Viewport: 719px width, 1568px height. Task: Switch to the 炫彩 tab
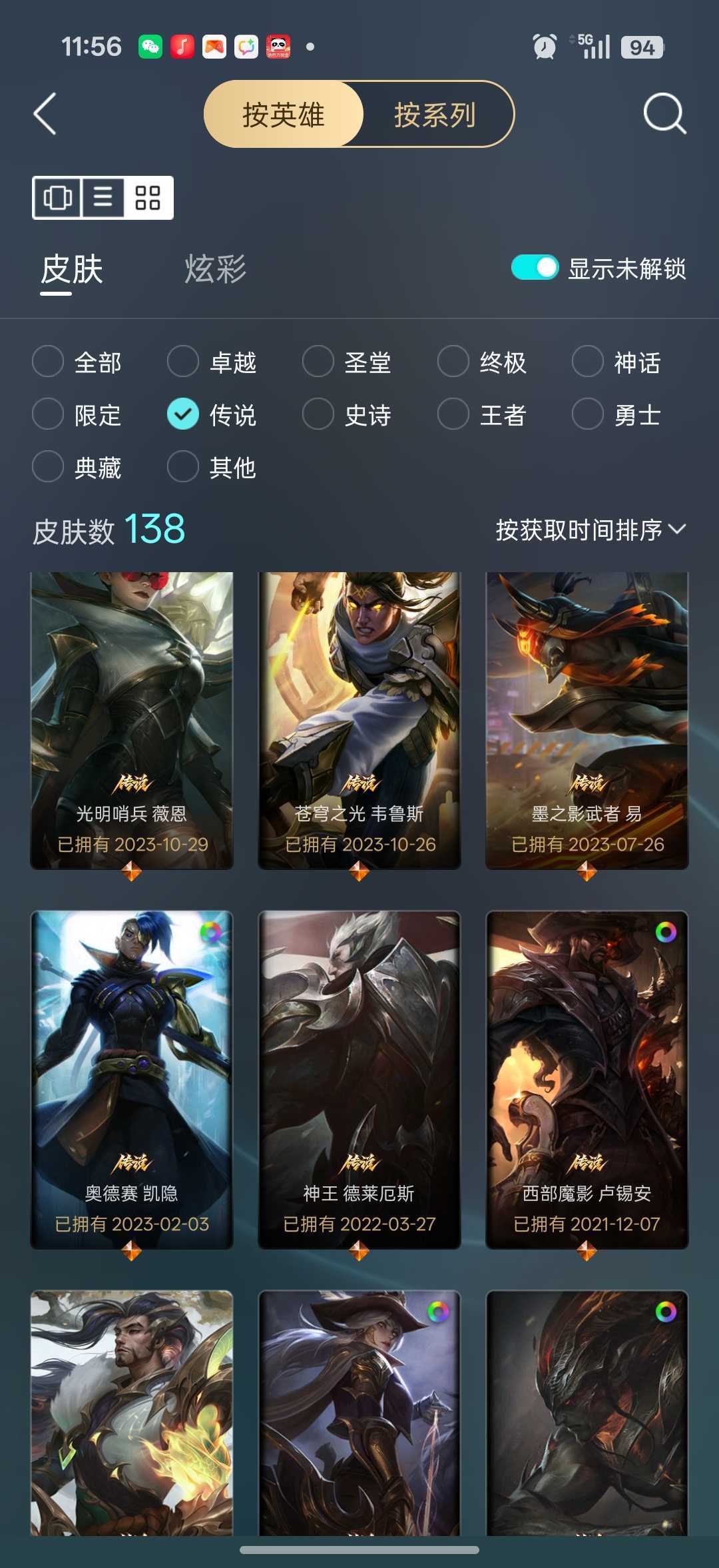(x=213, y=268)
